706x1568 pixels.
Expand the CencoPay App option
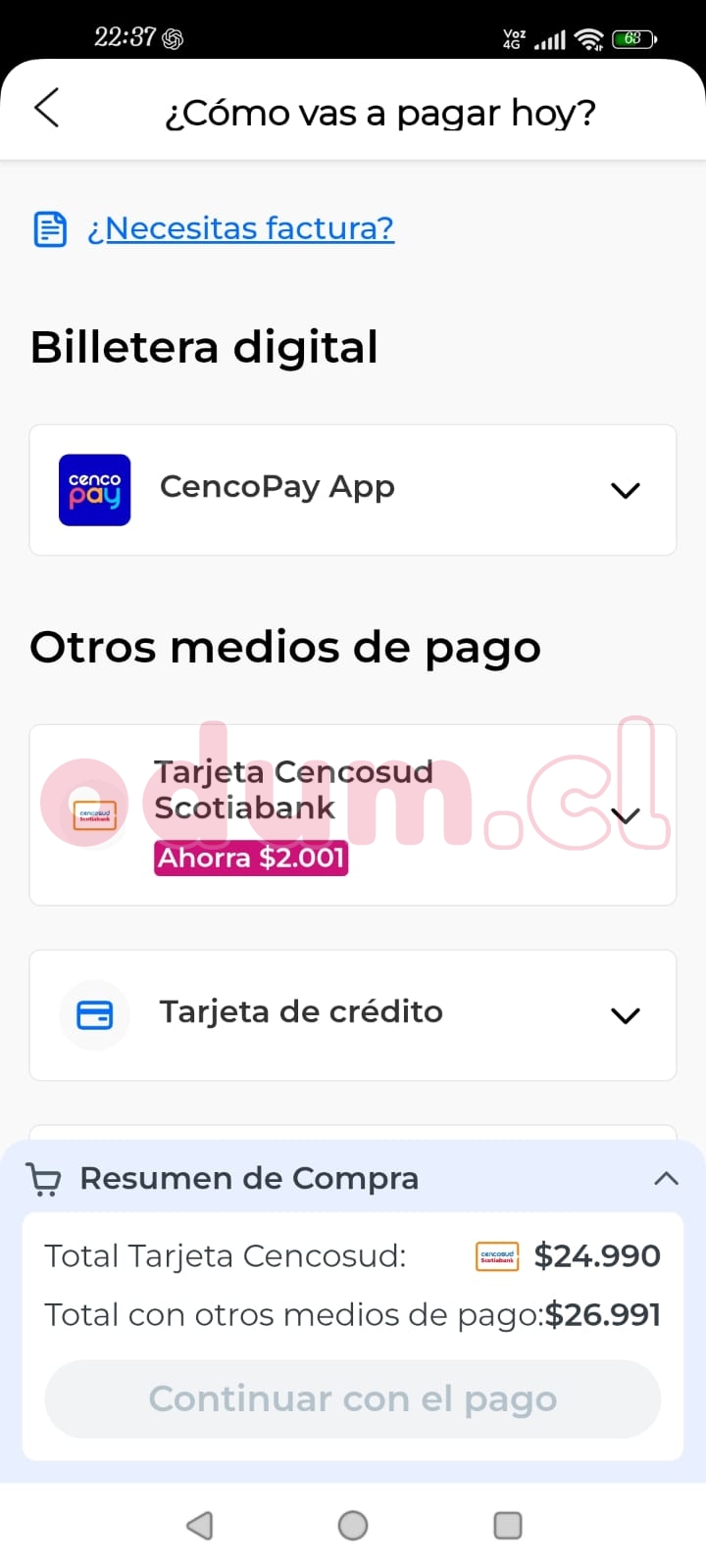[625, 490]
